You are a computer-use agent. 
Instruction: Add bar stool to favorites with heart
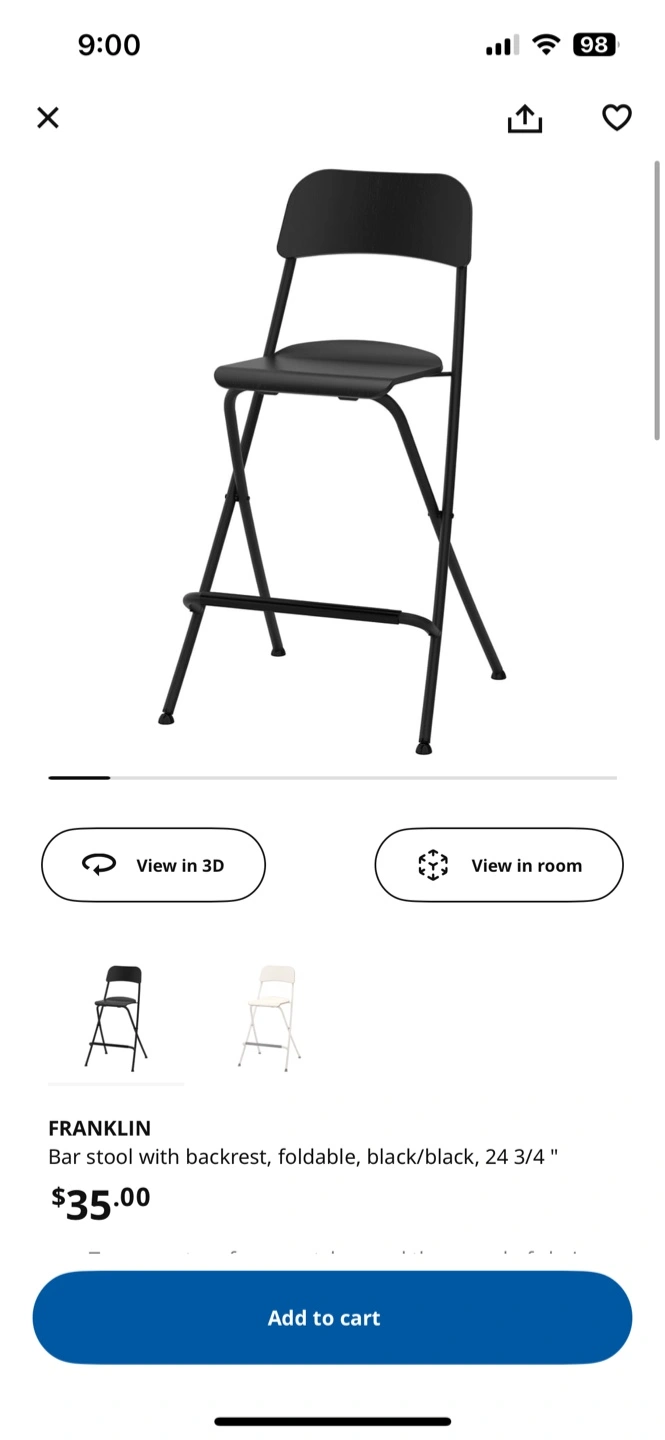point(617,118)
